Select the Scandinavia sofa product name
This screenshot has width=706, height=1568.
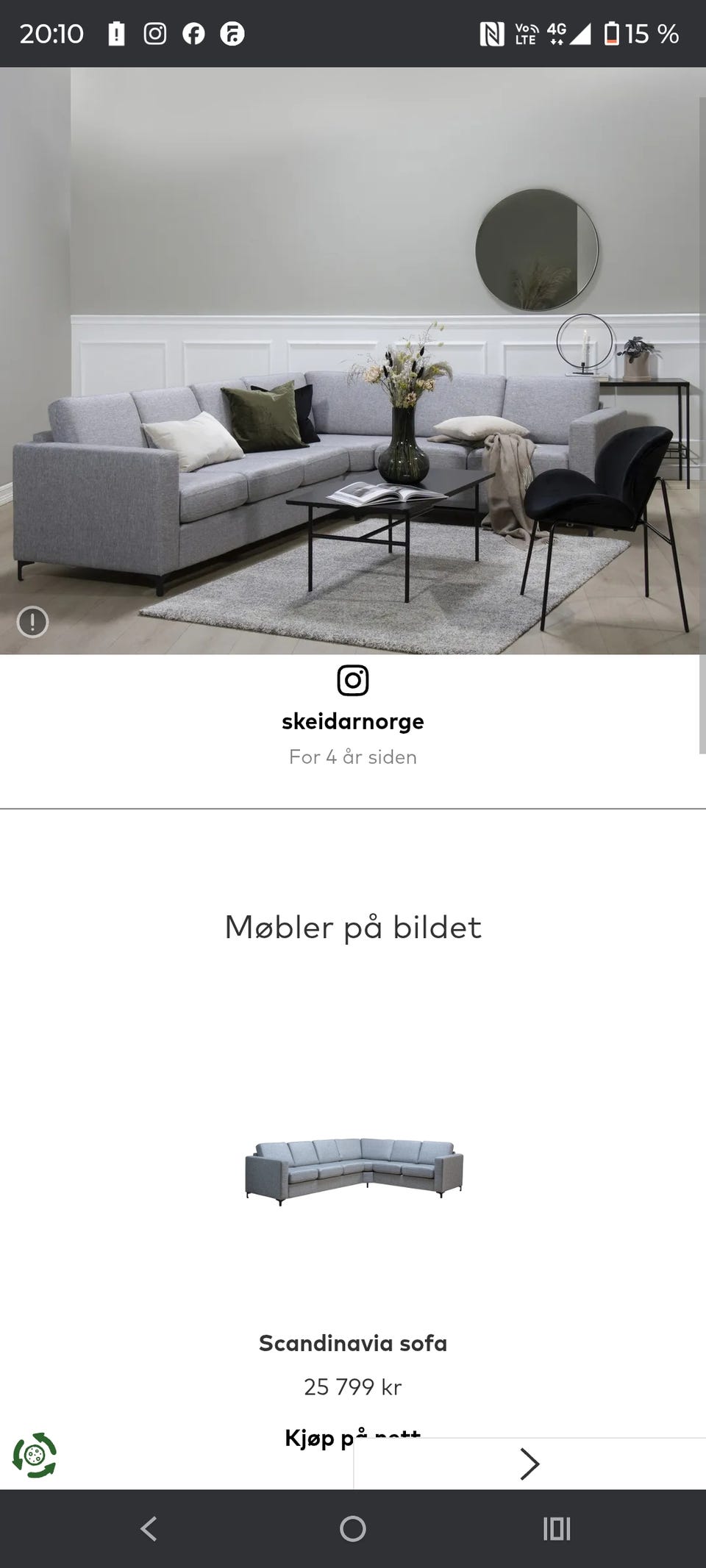tap(352, 1343)
